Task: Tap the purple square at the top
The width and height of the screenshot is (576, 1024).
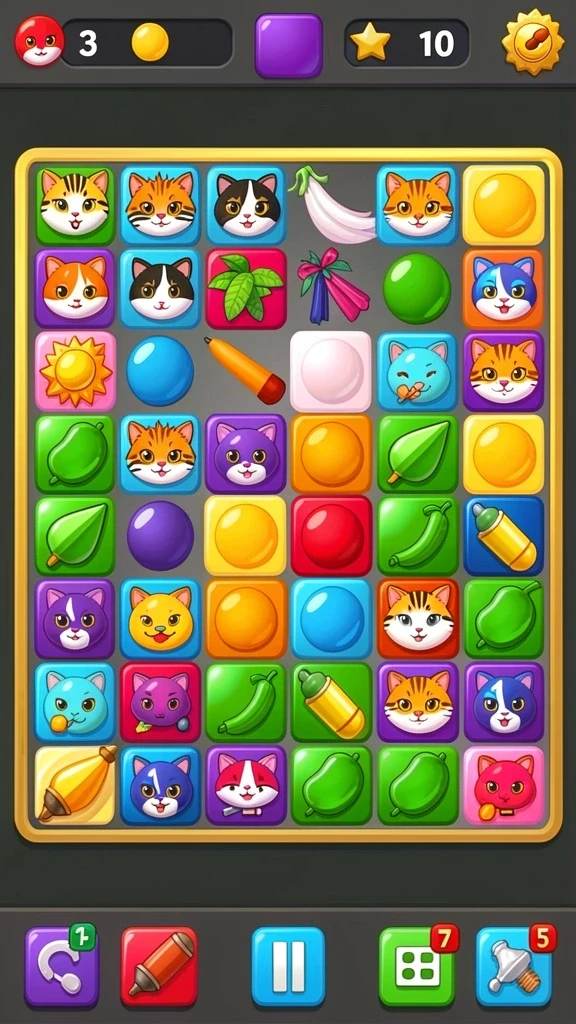Action: coord(289,46)
